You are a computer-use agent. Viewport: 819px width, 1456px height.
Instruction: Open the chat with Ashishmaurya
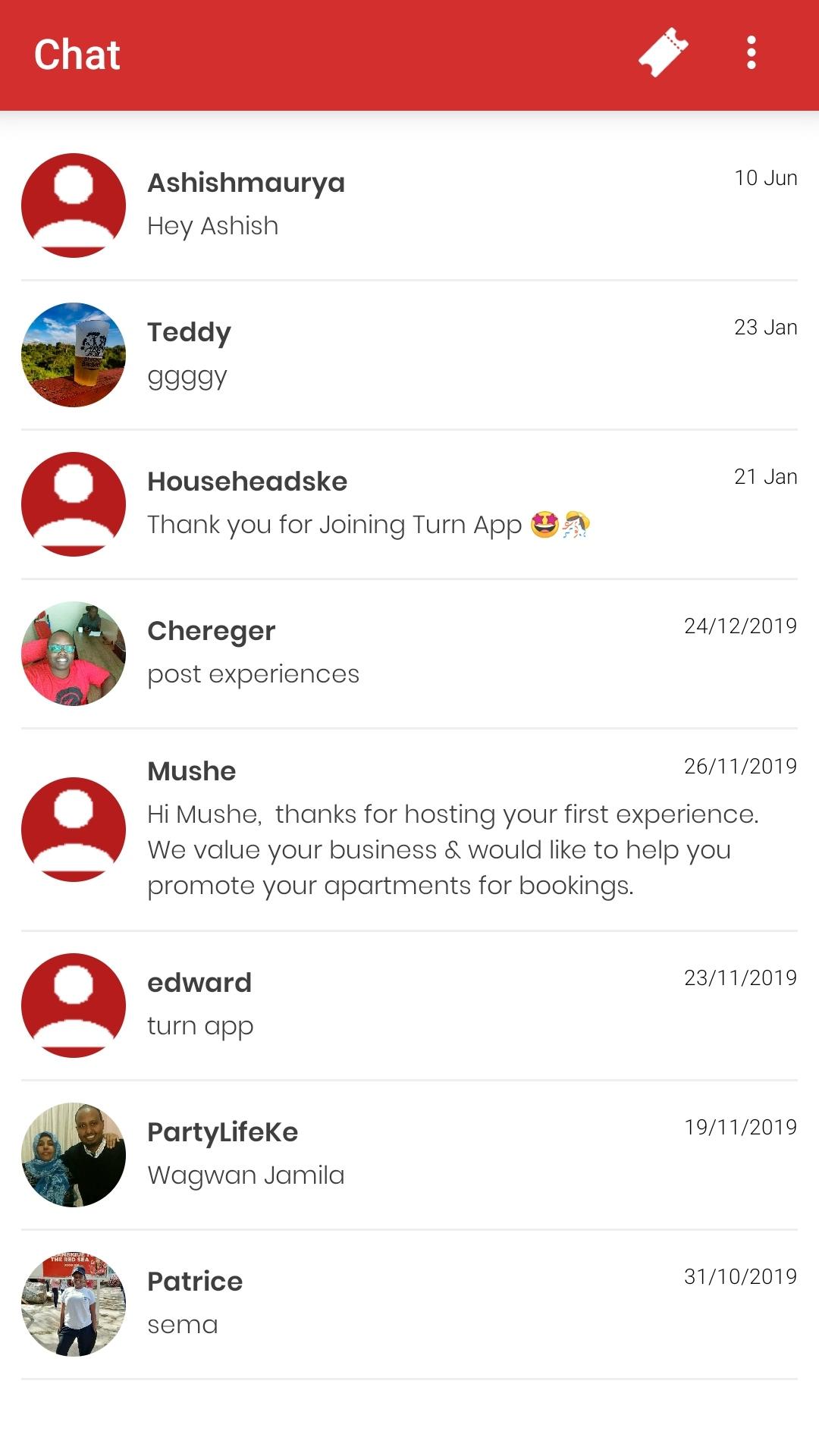click(x=409, y=206)
